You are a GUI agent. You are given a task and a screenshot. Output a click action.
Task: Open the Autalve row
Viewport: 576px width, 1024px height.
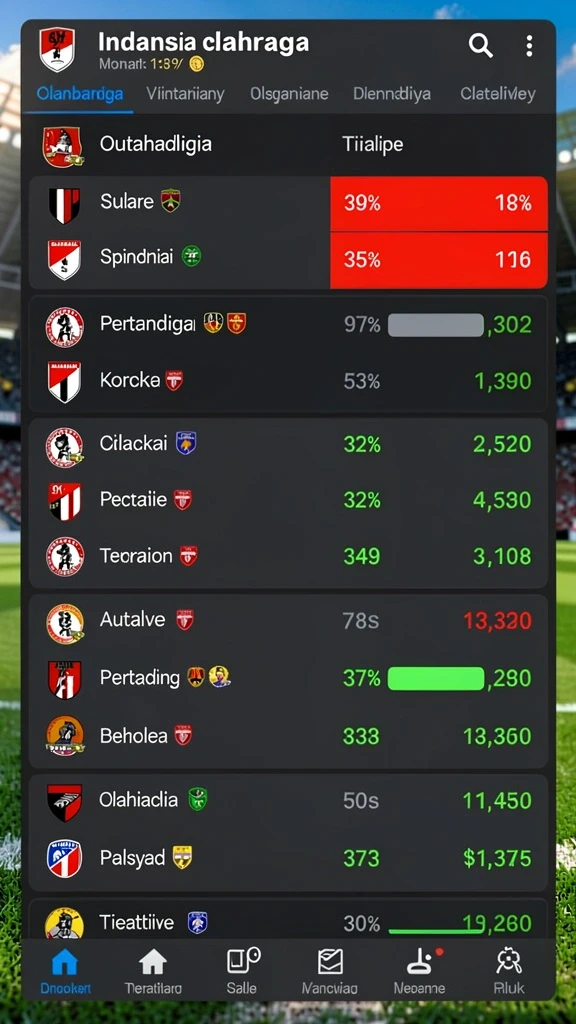pyautogui.click(x=288, y=621)
